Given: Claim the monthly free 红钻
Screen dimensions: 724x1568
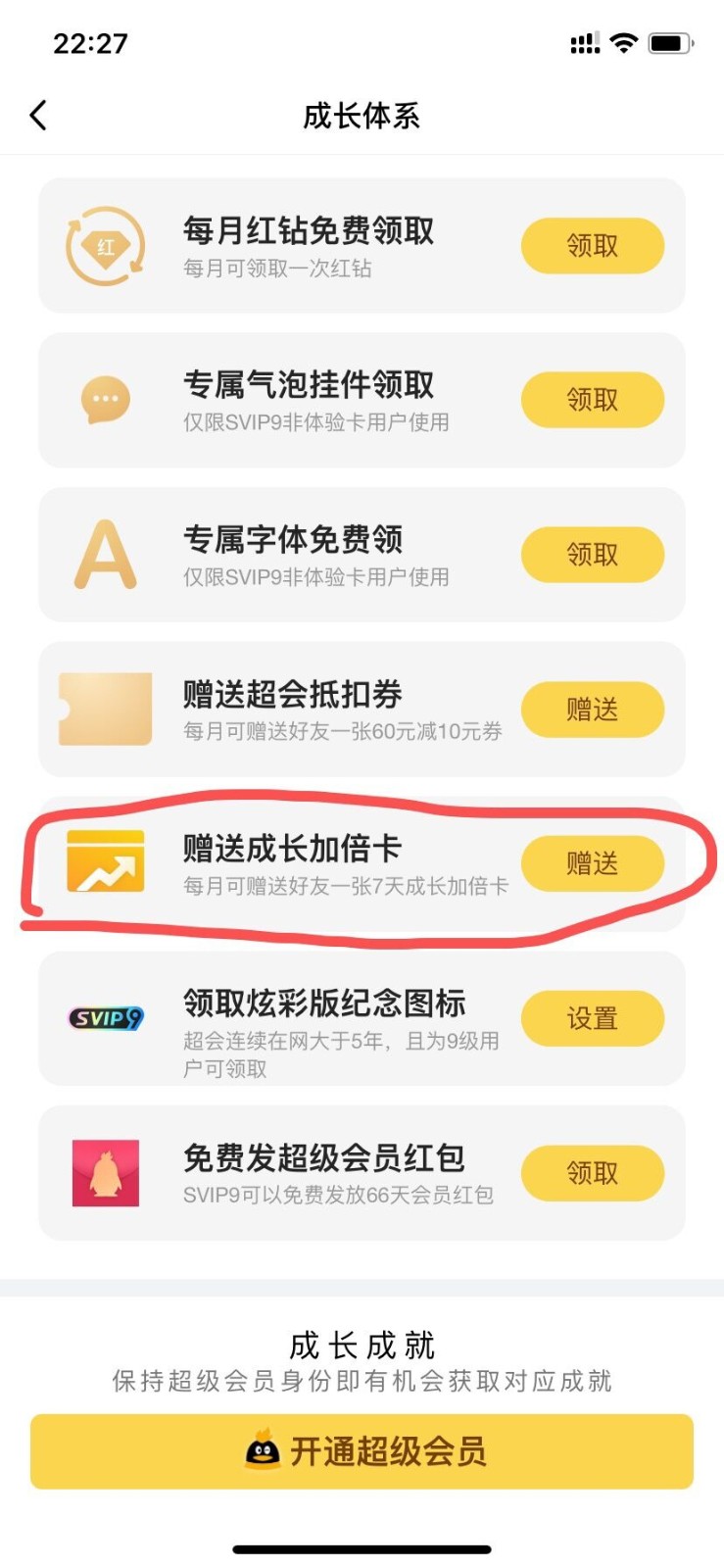Looking at the screenshot, I should (x=592, y=246).
